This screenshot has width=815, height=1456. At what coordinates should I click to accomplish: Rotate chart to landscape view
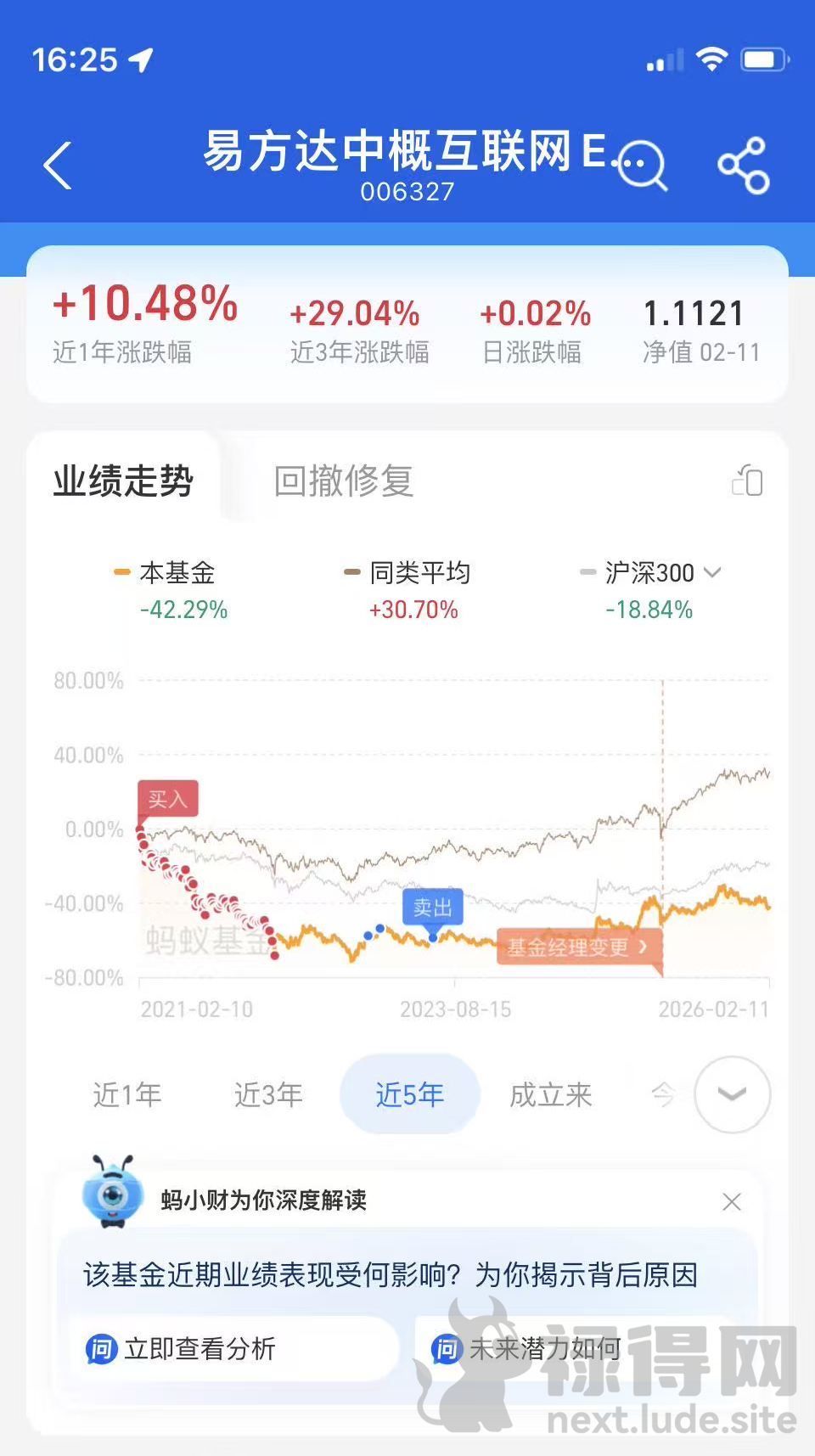[x=747, y=481]
